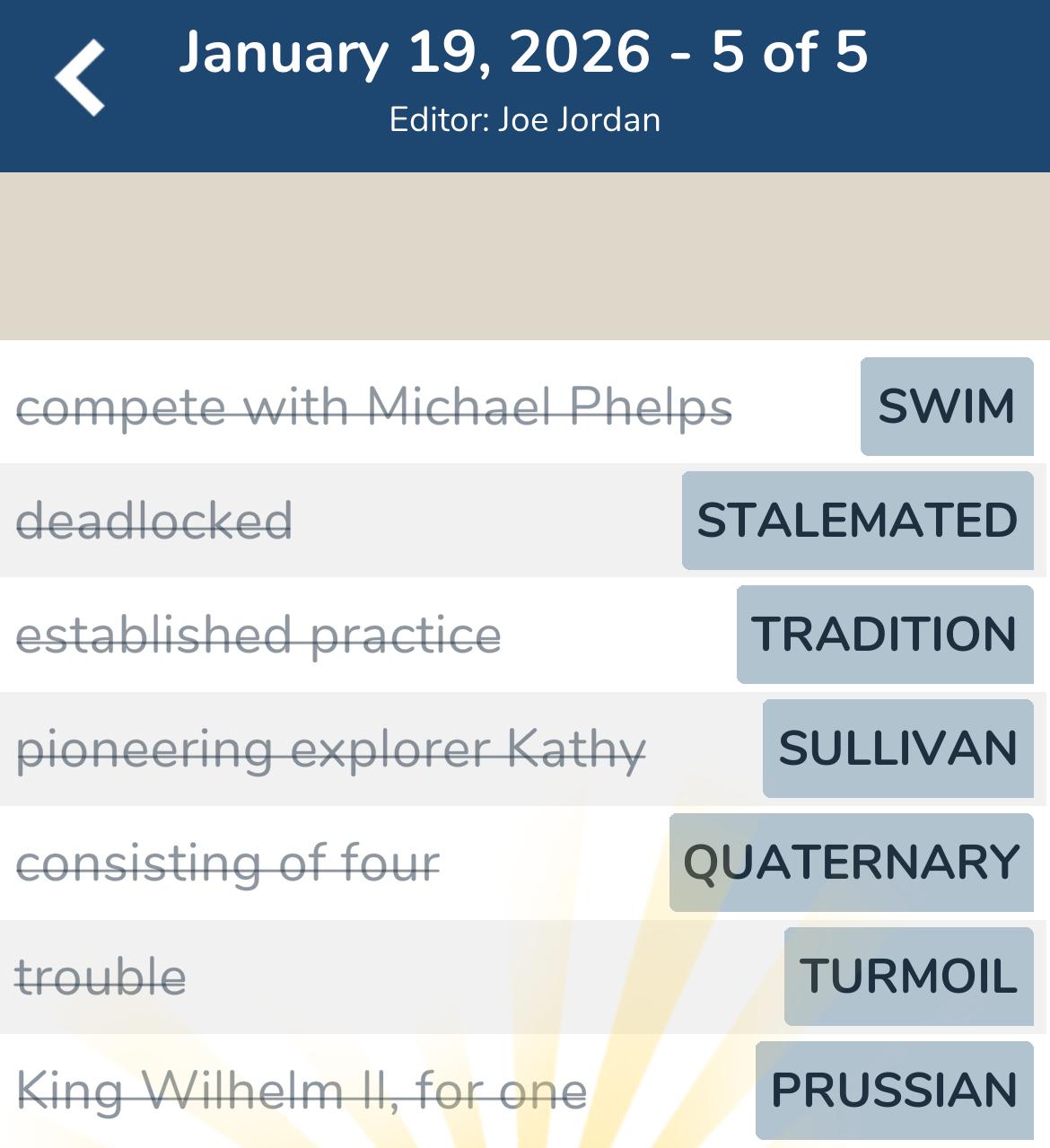Screen dimensions: 1050x1148
Task: Select the SWIM answer tile
Action: [945, 407]
